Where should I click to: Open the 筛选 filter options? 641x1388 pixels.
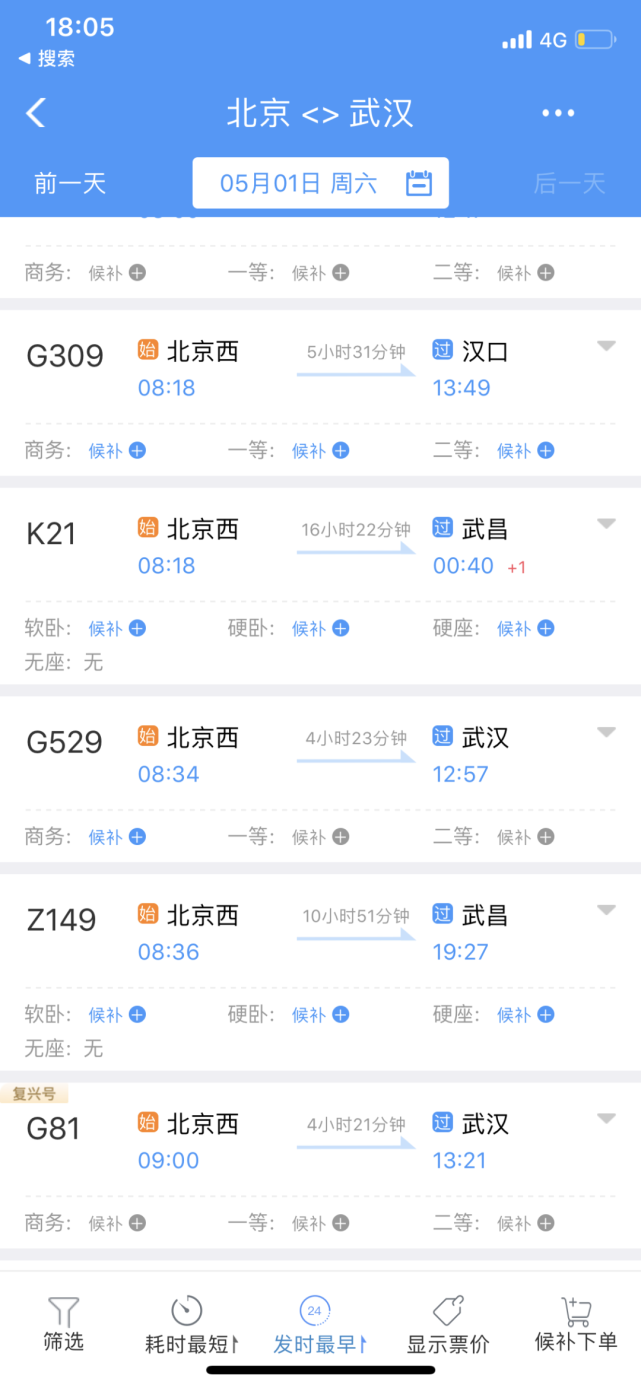click(63, 1324)
